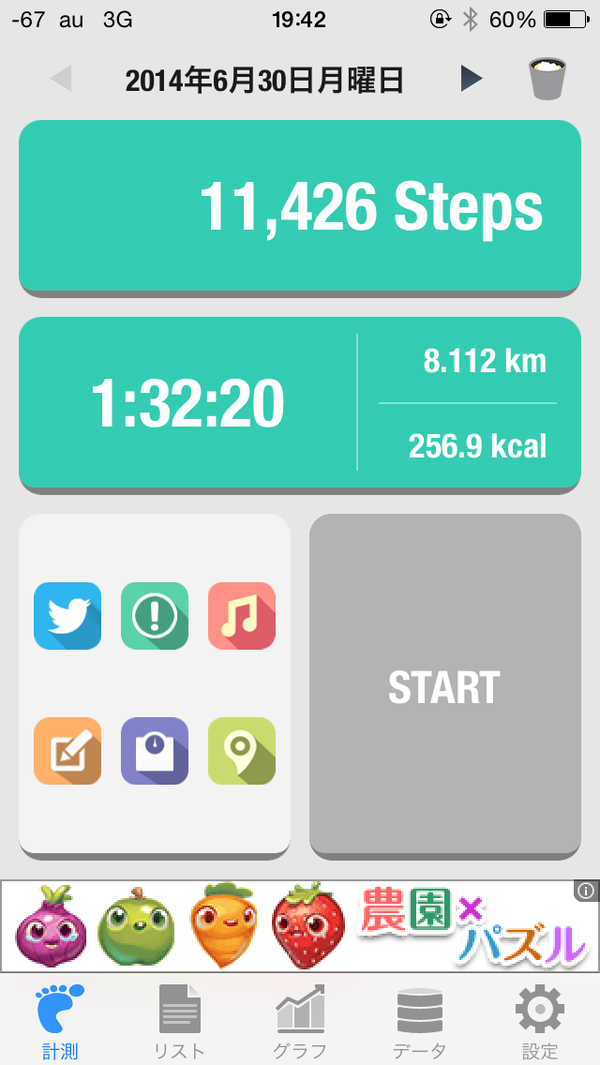Switch to the 計測 tab

tap(60, 1020)
